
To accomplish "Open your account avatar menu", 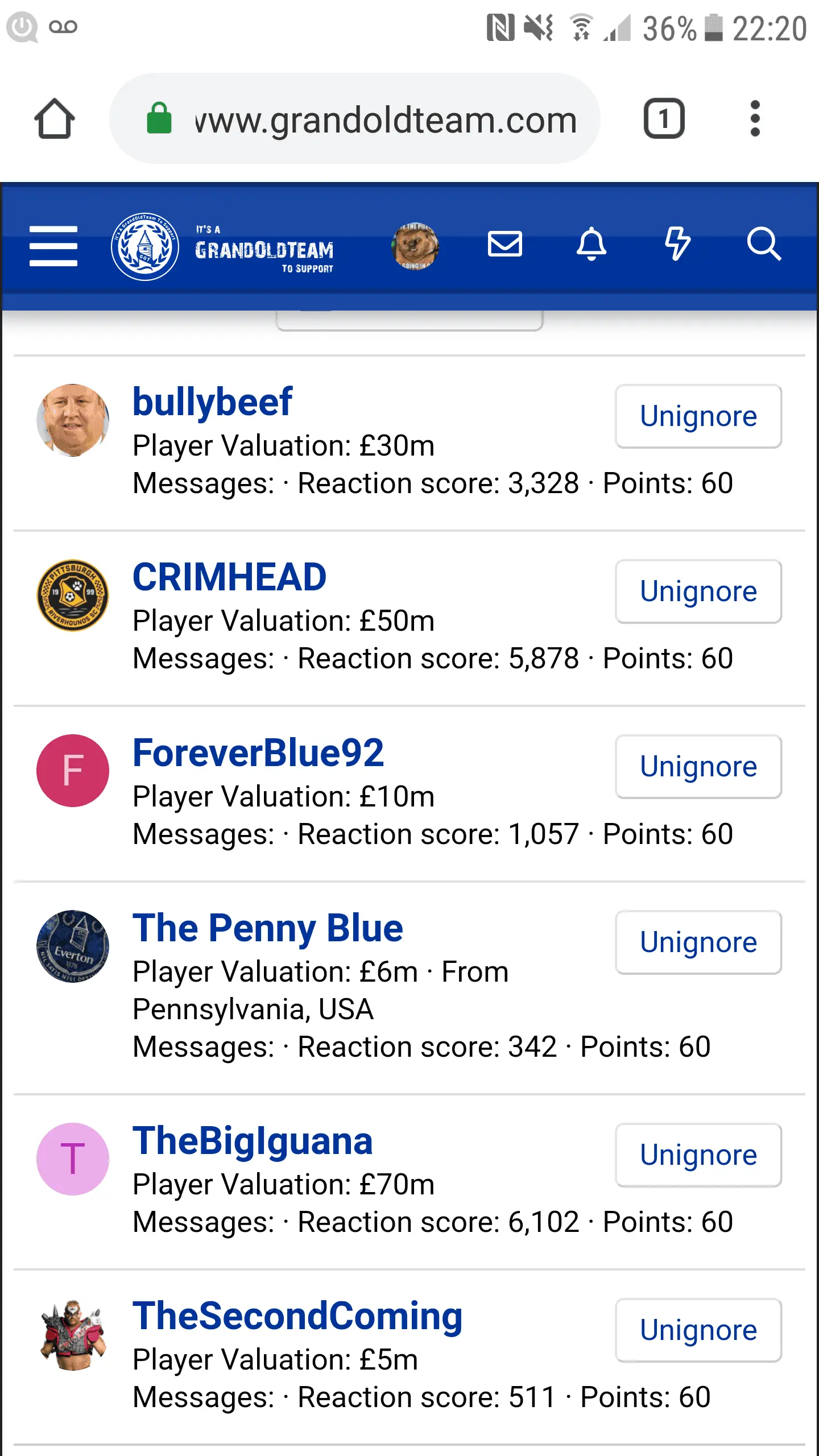I will (415, 246).
